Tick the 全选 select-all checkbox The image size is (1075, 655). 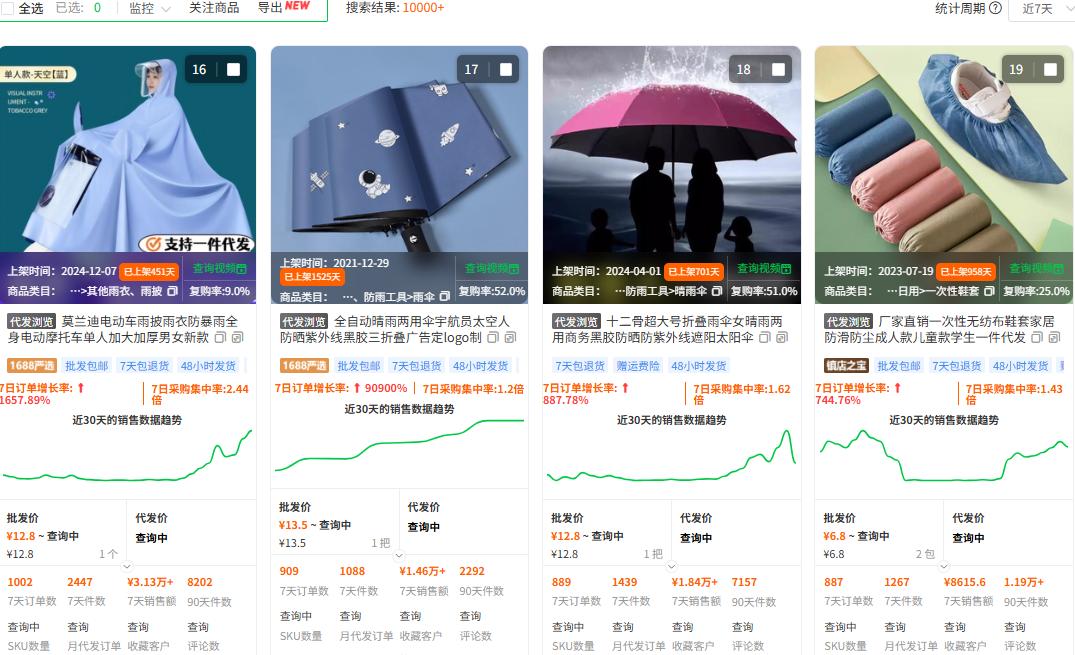click(7, 8)
